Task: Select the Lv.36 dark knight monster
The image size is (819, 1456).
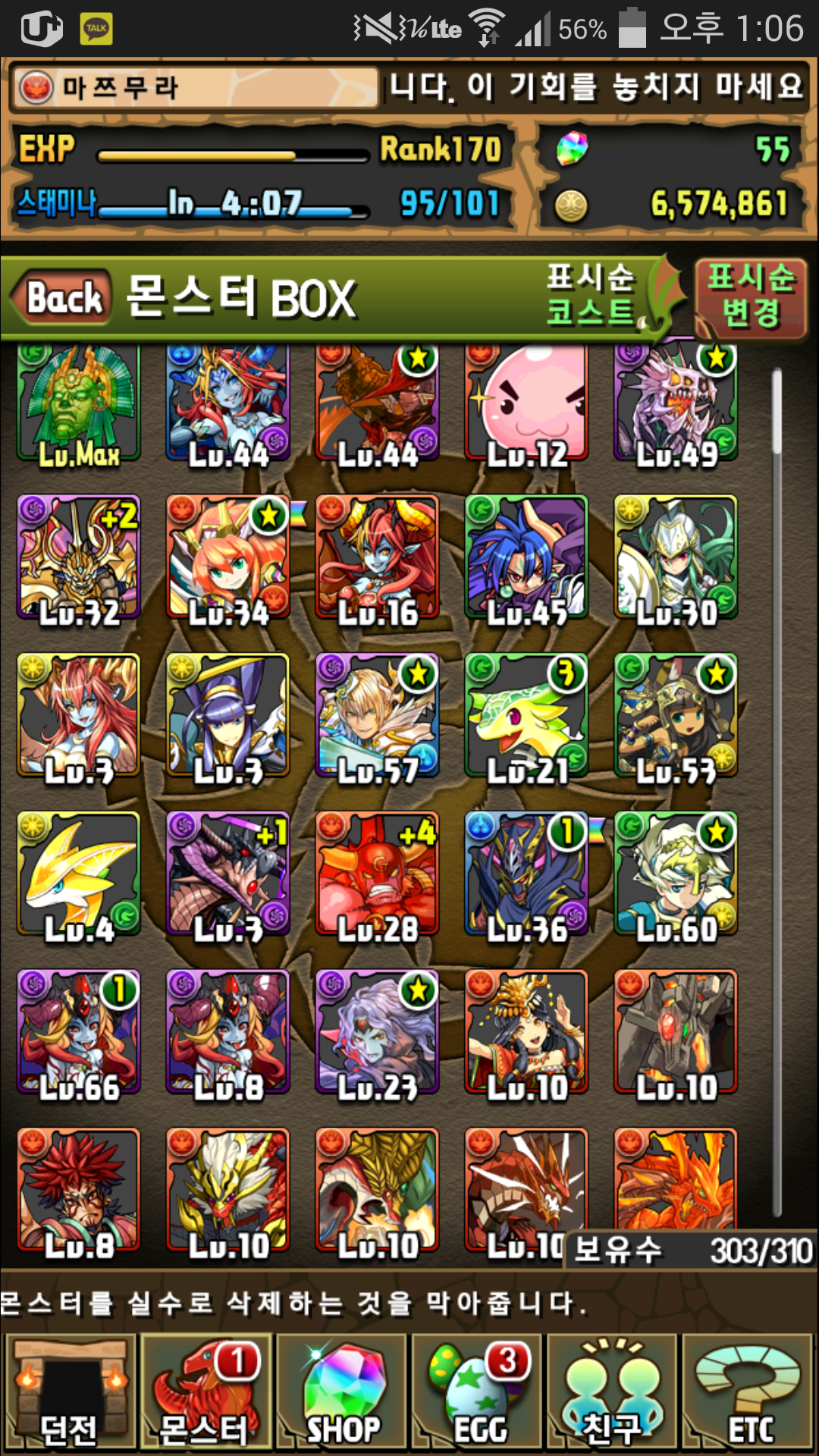Action: pyautogui.click(x=527, y=874)
